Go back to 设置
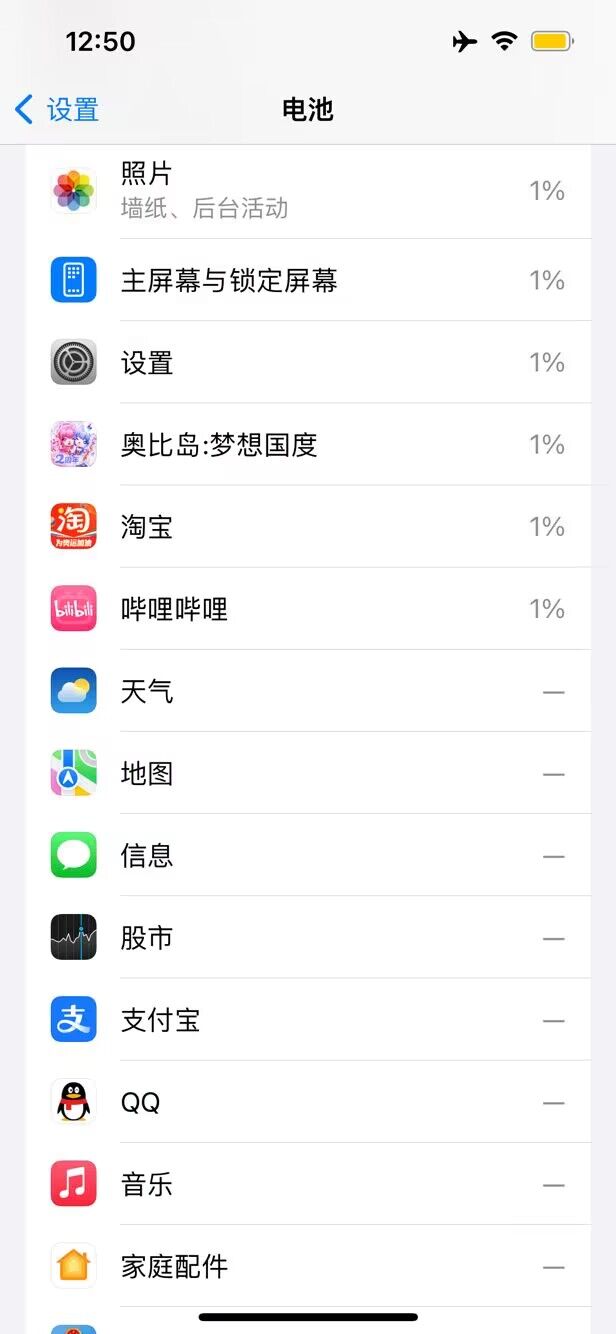 point(57,109)
